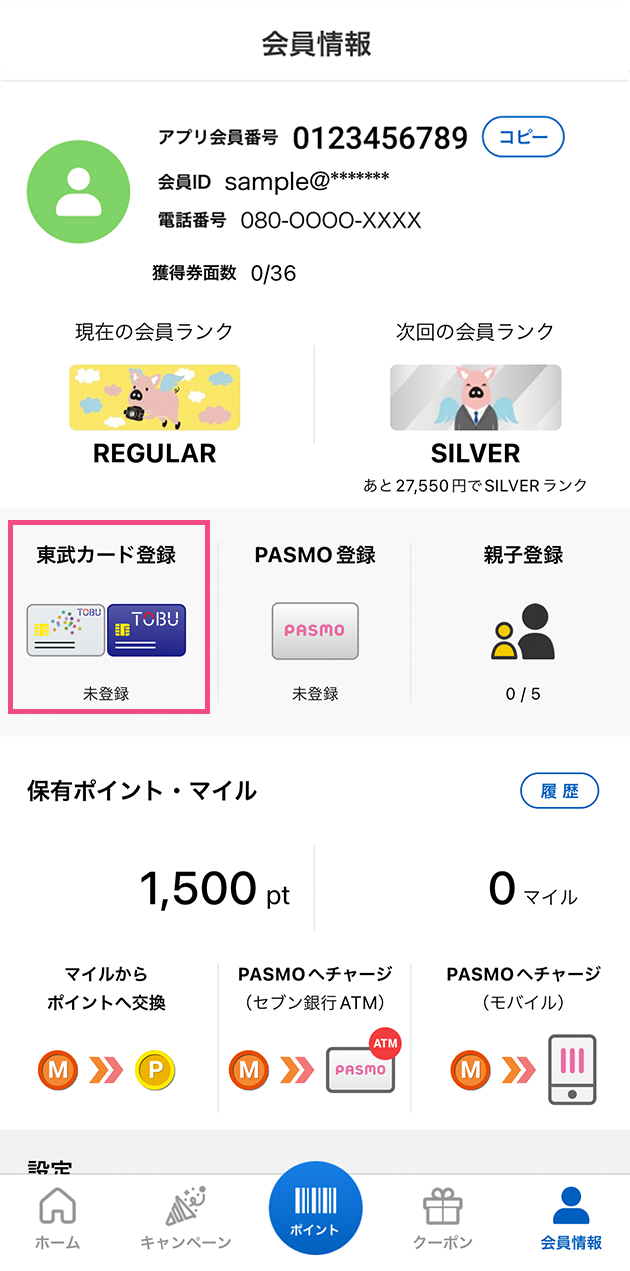Open 東武カード登録 card registration

(x=108, y=617)
